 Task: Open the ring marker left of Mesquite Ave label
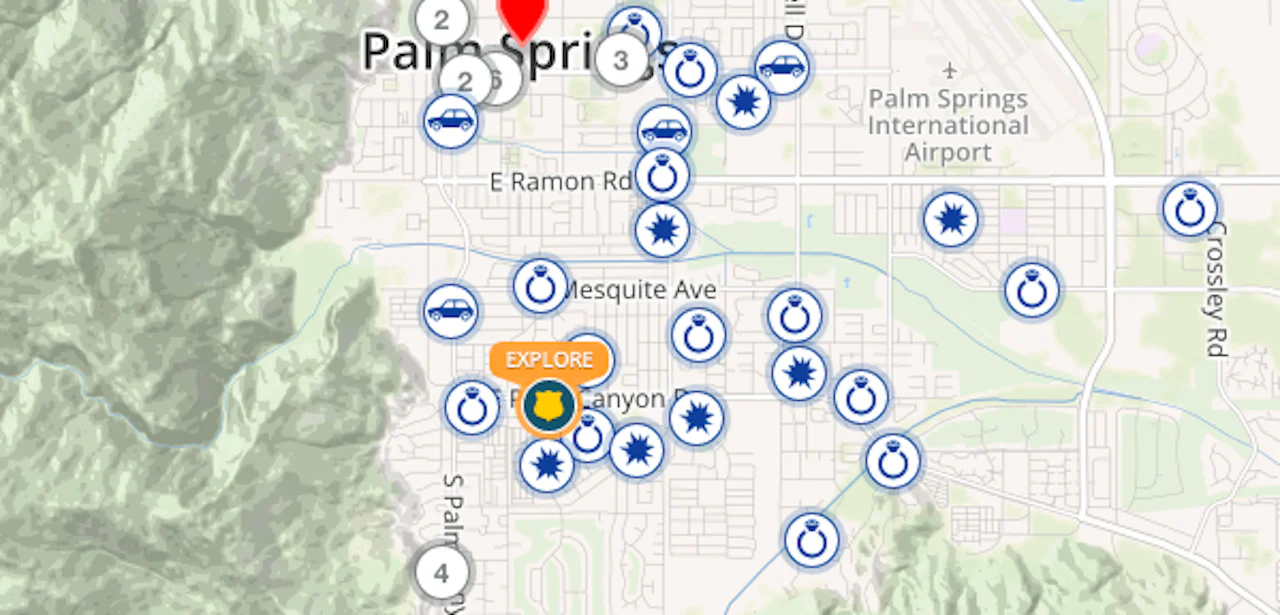pos(540,287)
